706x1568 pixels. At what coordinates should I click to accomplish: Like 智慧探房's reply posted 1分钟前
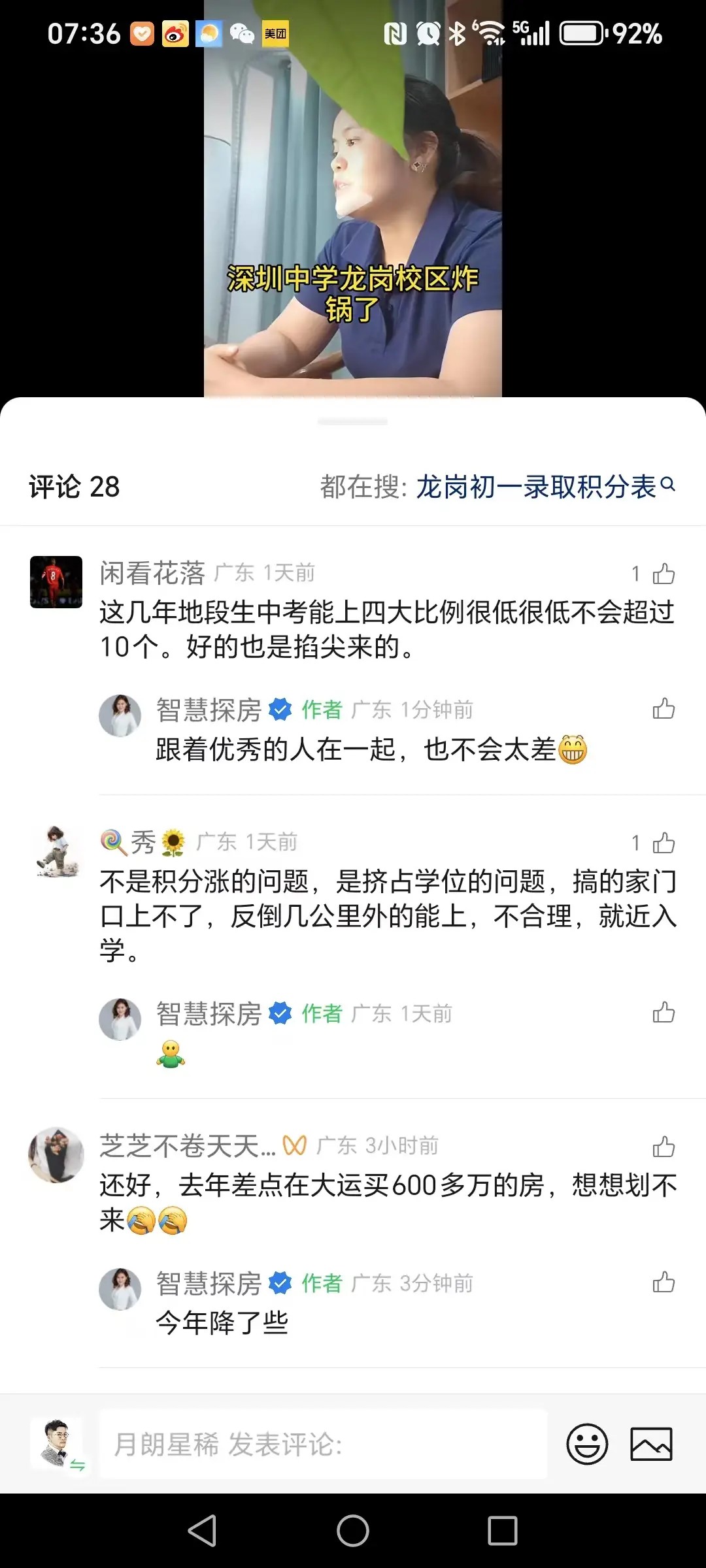point(664,709)
